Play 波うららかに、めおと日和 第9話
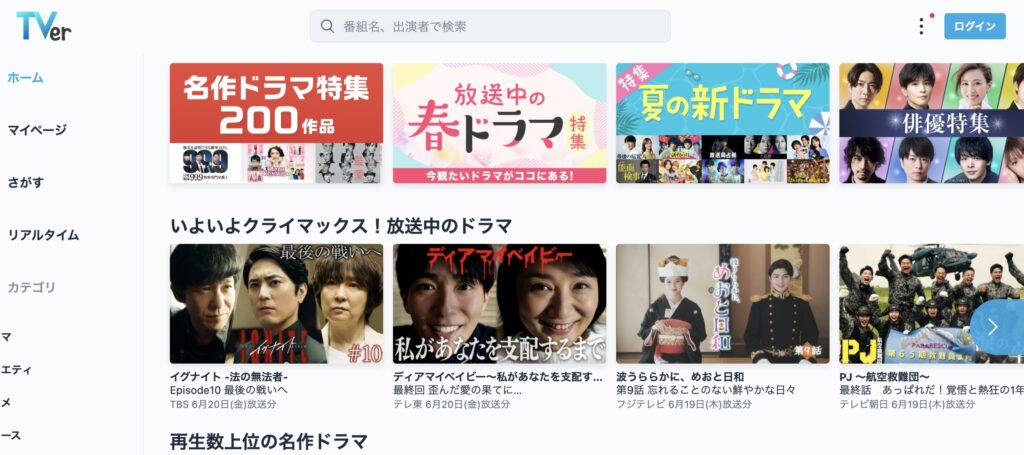 722,304
